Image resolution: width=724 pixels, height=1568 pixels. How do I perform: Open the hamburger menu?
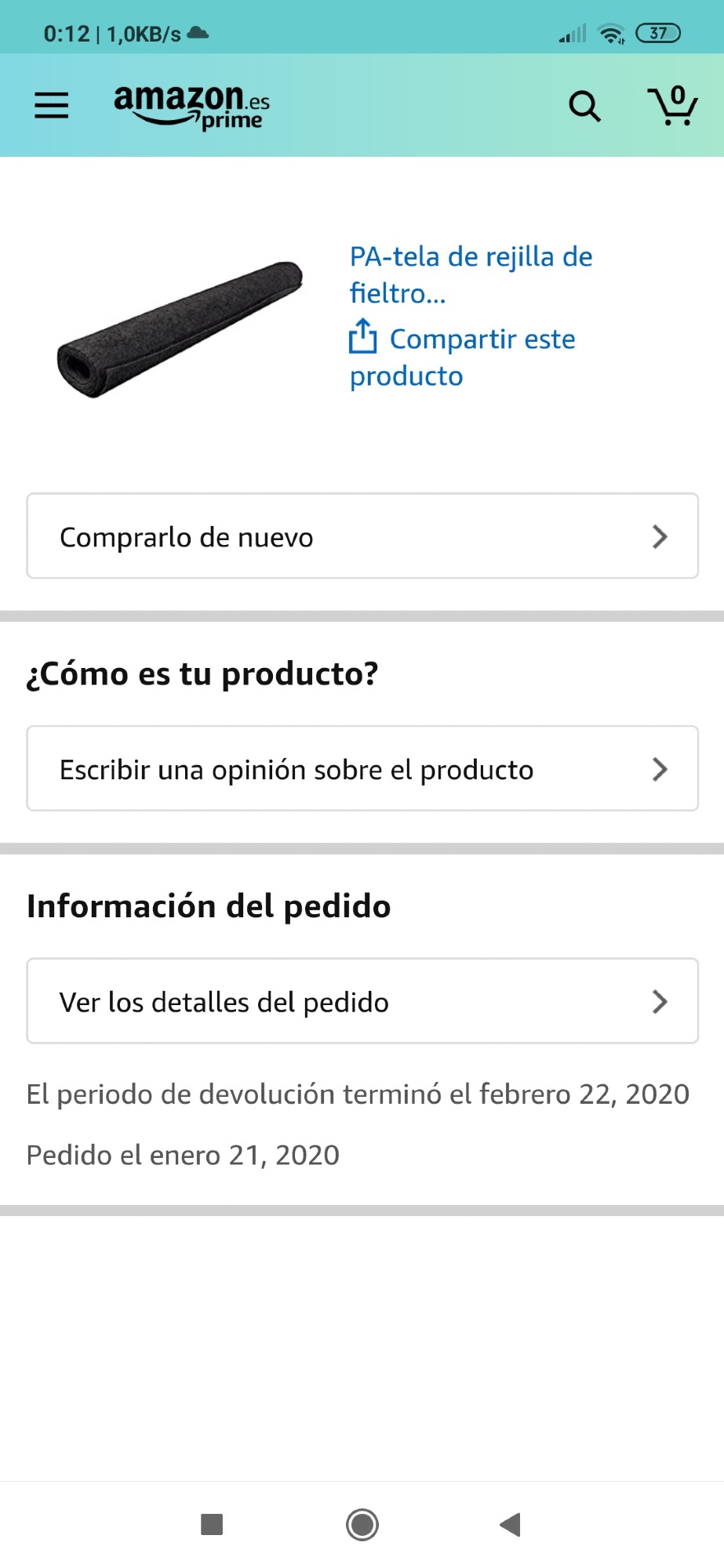52,105
